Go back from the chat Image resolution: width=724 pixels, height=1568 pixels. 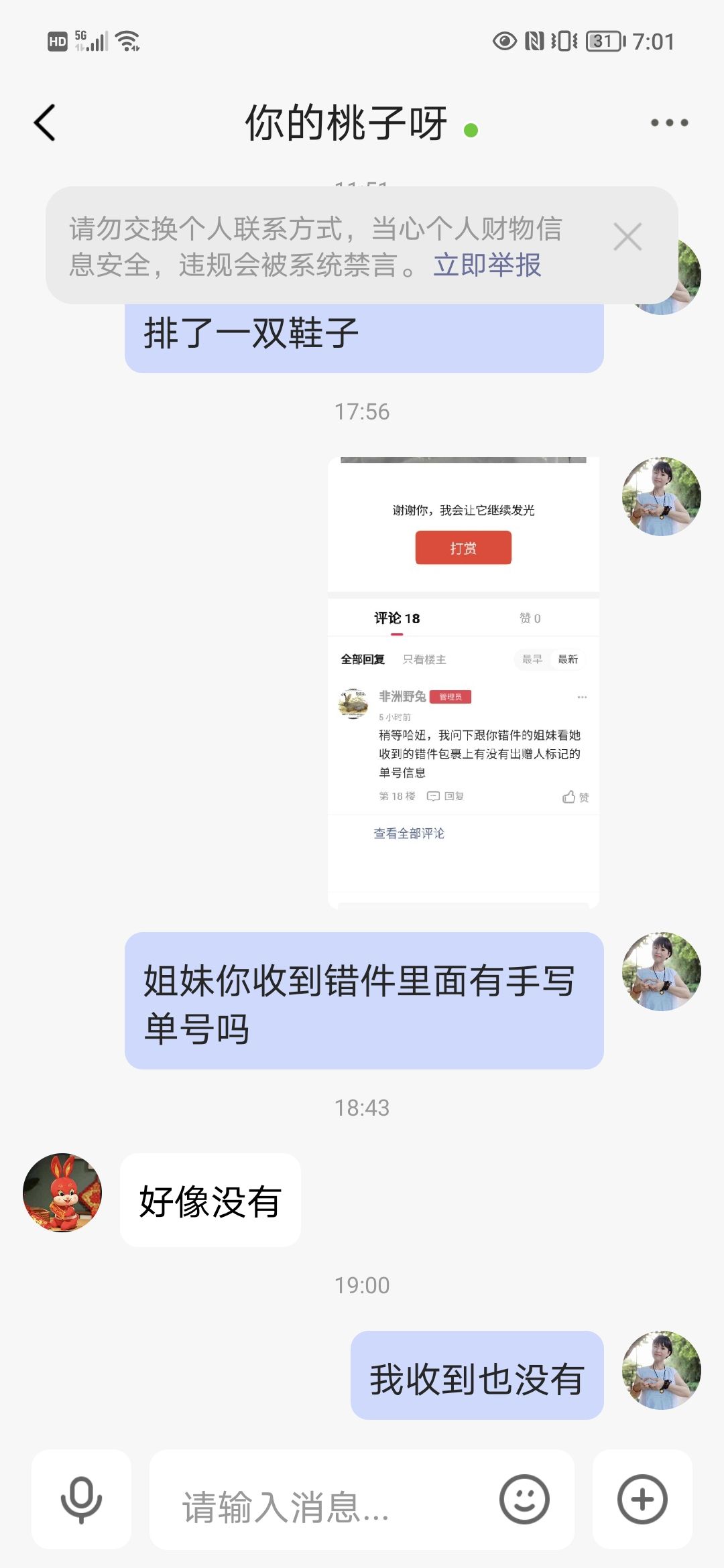(45, 123)
